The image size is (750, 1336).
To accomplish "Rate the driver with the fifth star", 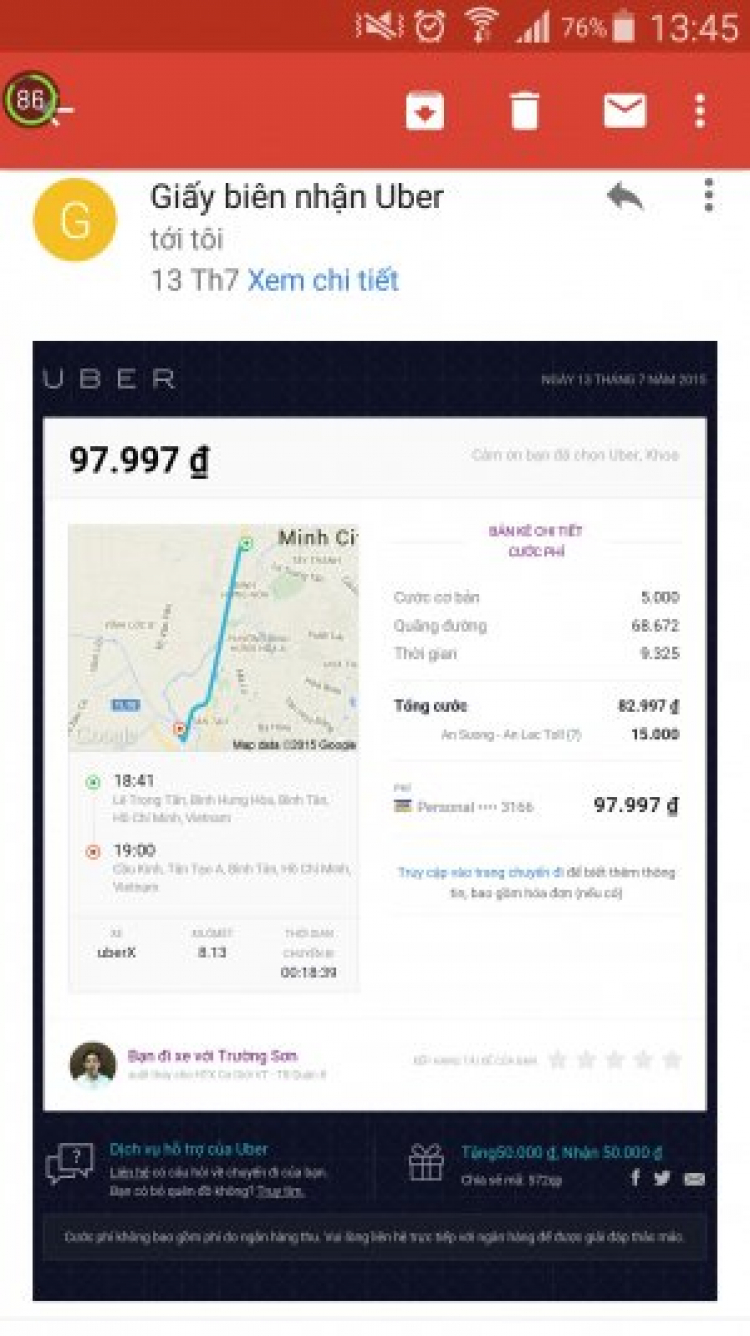I will (x=672, y=1059).
